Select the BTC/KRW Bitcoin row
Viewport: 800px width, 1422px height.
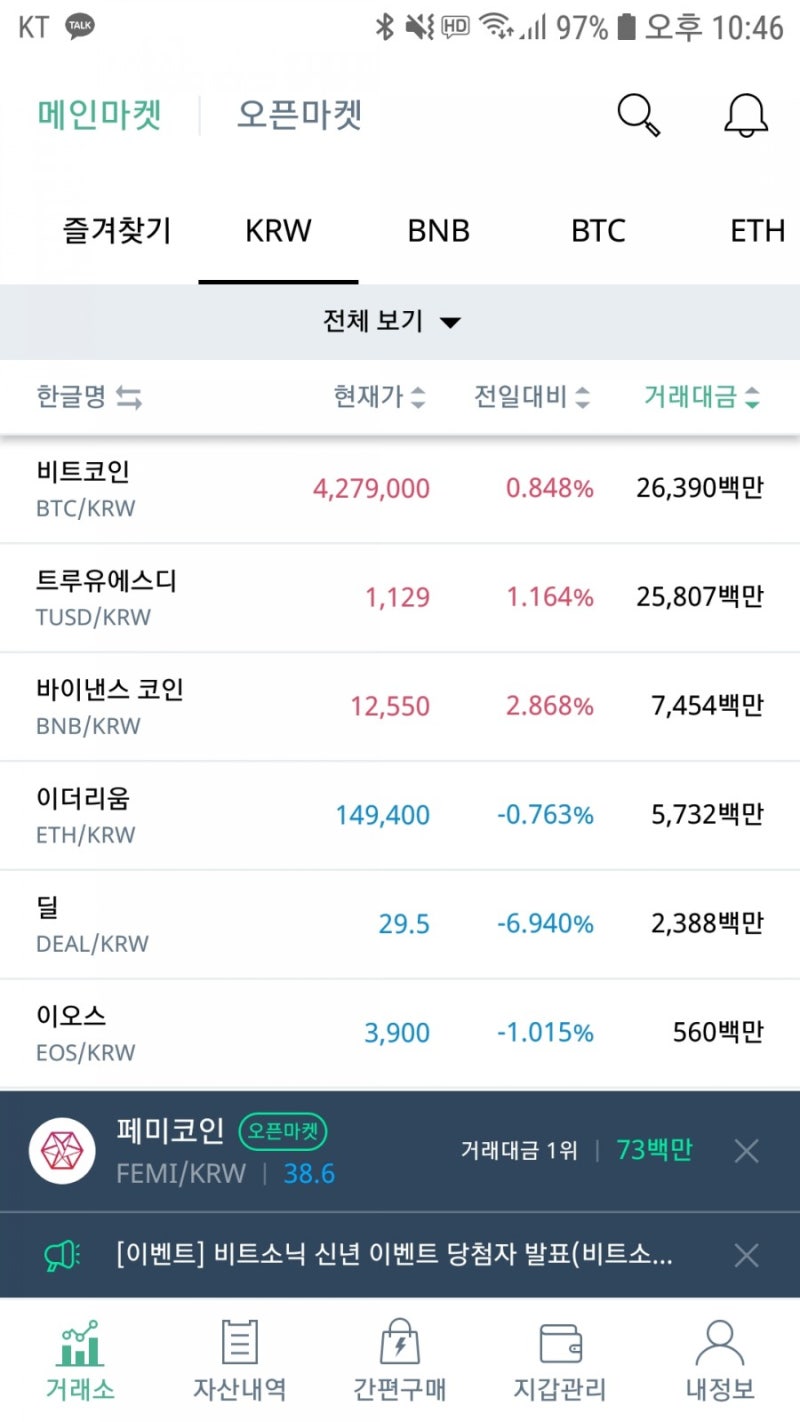[x=400, y=488]
